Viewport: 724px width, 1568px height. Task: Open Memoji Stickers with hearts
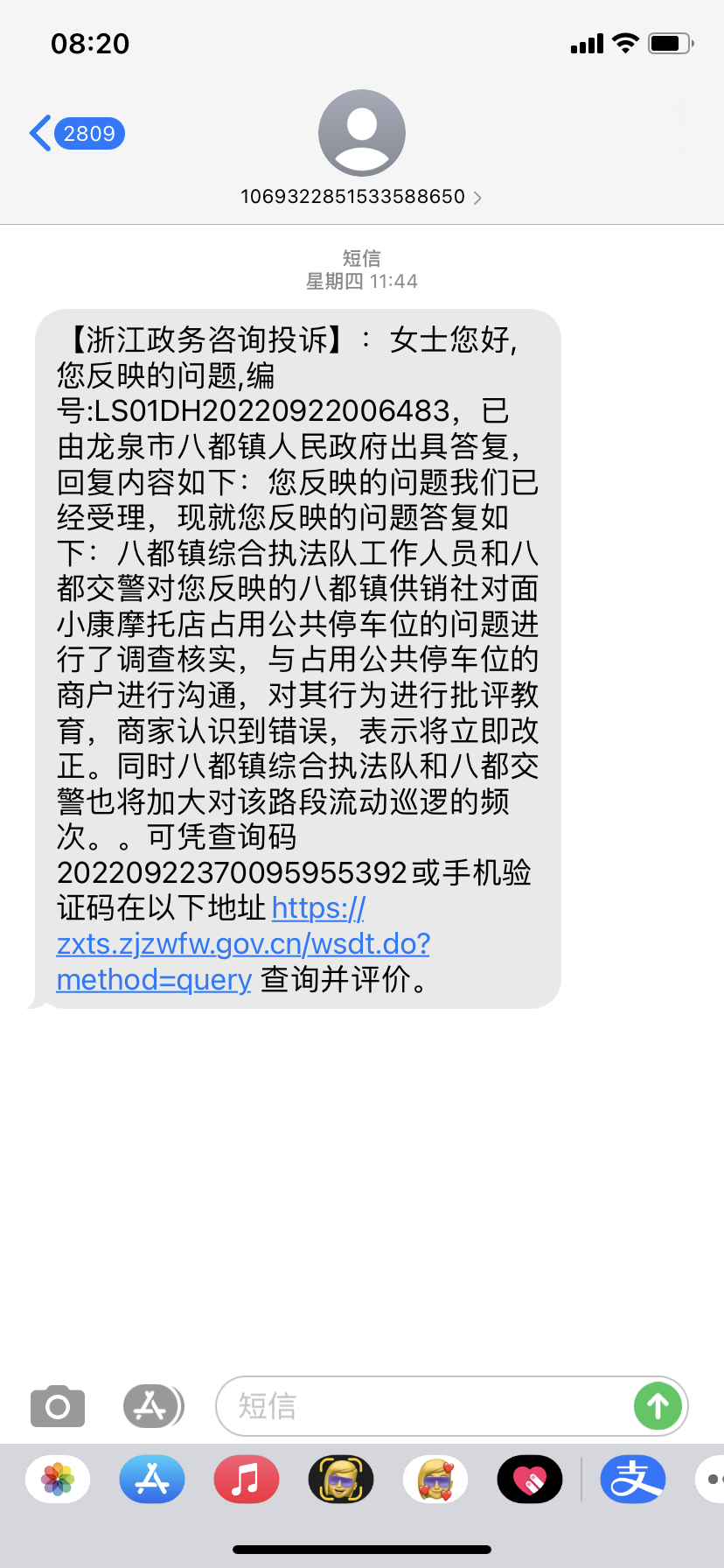click(435, 1480)
